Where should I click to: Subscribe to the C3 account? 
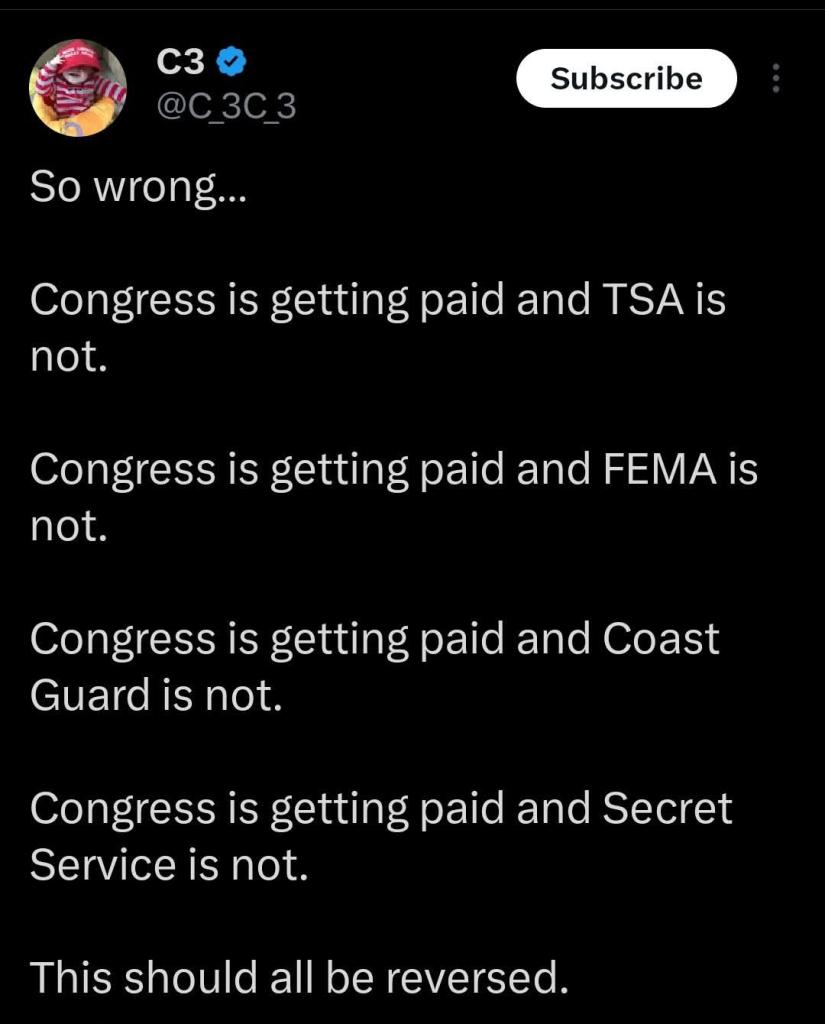626,78
